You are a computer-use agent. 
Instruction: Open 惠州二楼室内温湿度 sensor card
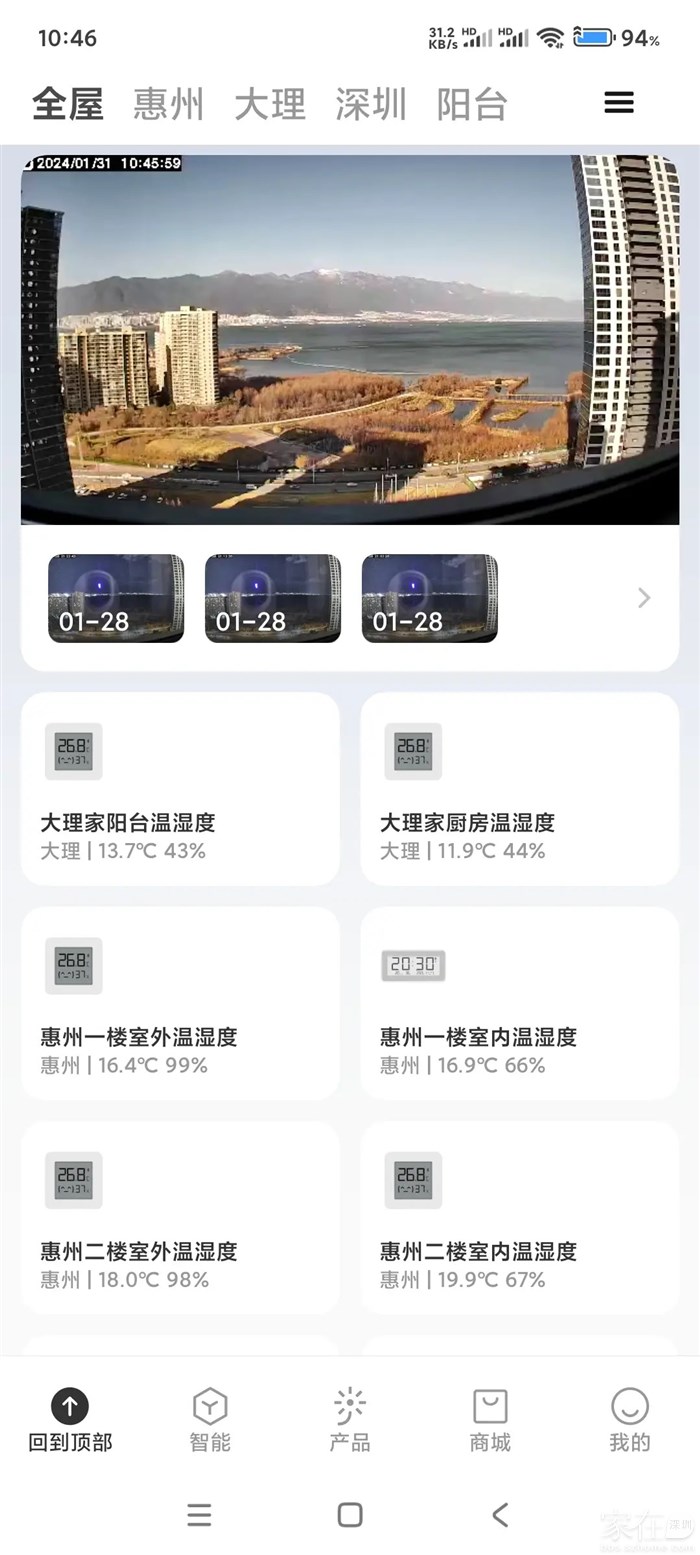point(519,1217)
